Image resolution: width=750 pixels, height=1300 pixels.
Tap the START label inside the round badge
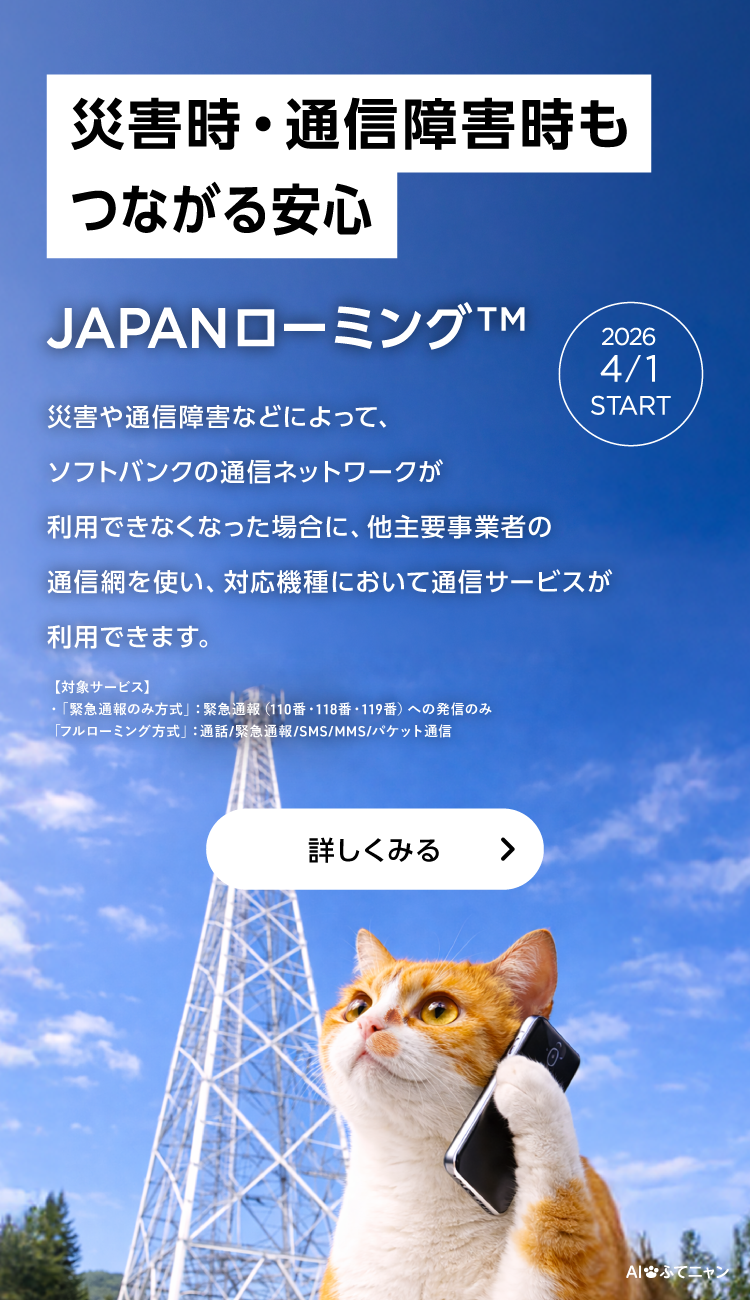tap(631, 402)
